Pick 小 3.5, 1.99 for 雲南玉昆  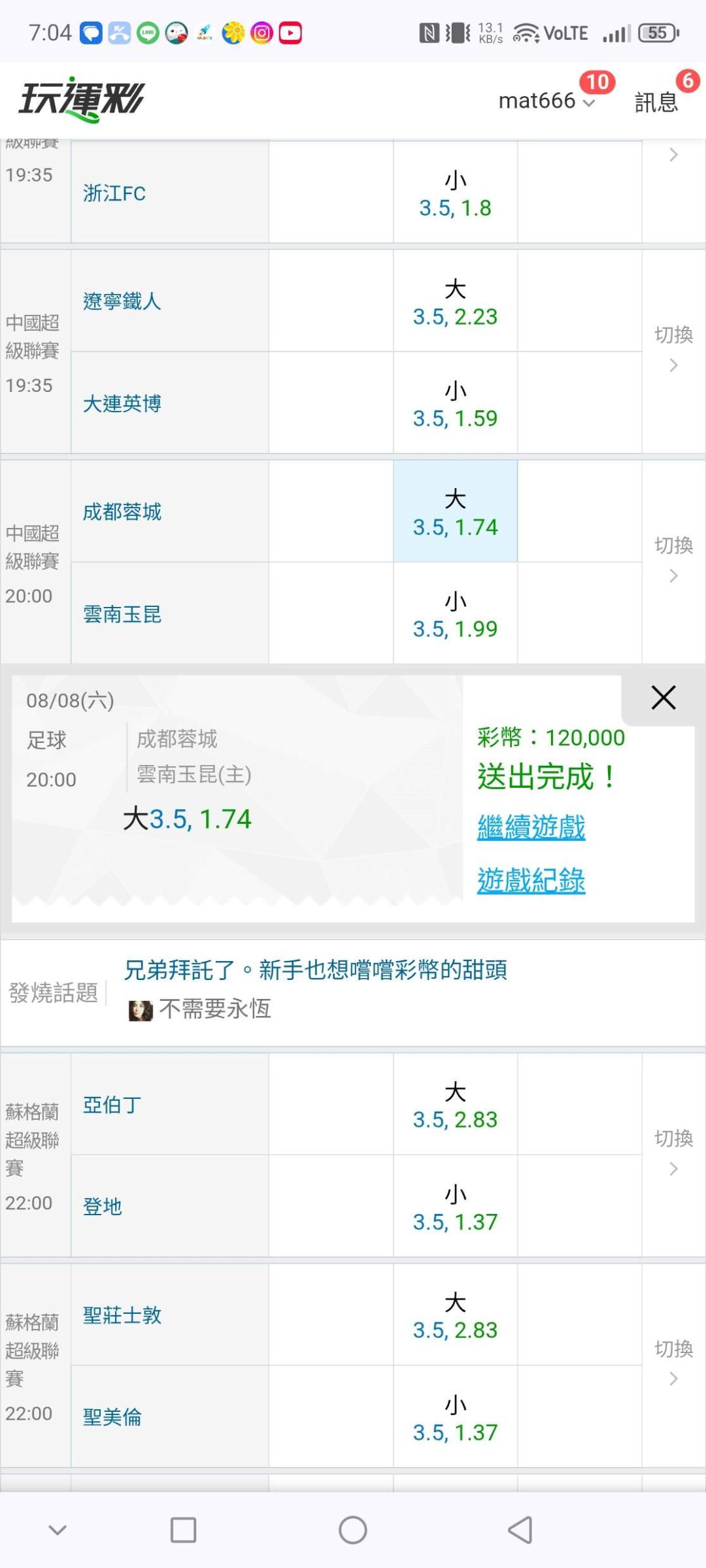tap(455, 613)
